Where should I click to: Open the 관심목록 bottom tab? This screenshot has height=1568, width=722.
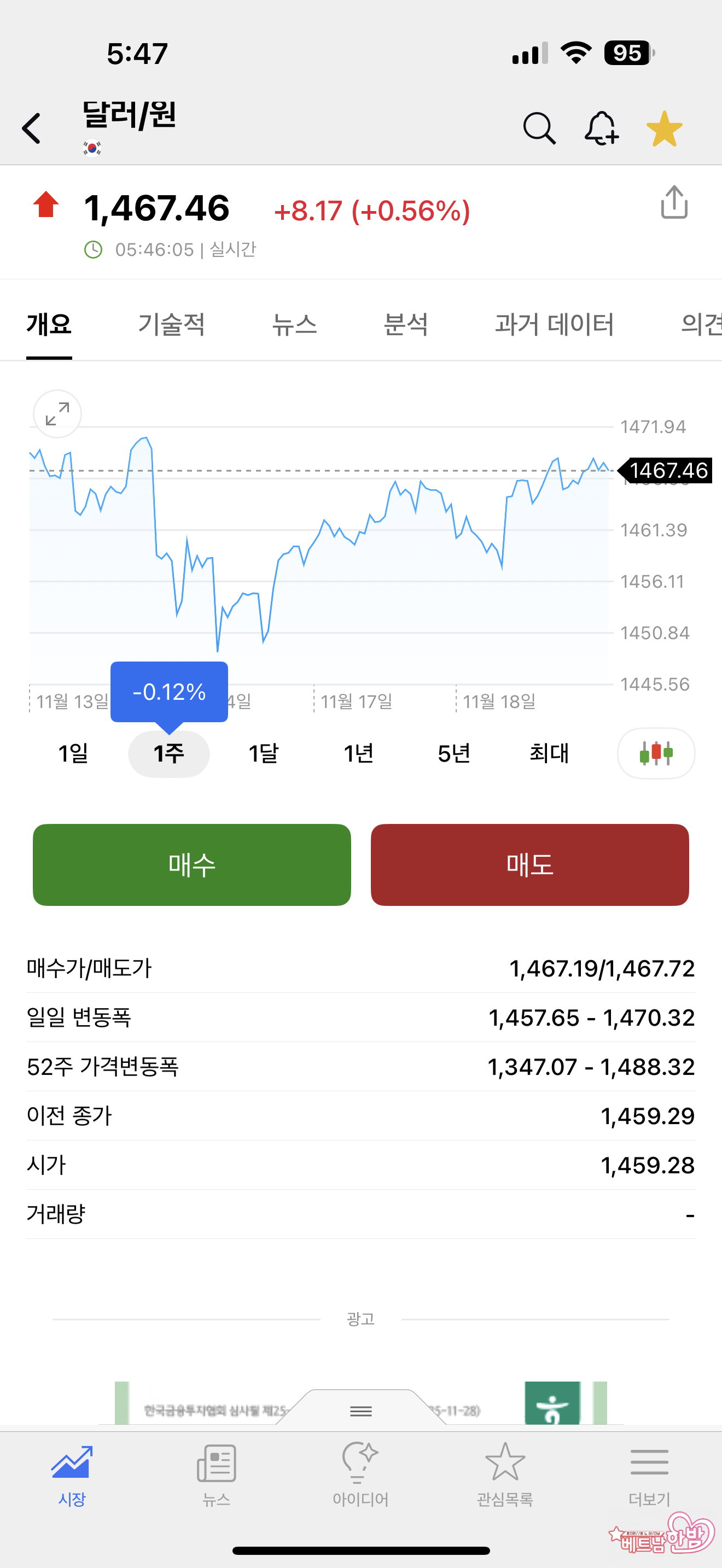505,1473
